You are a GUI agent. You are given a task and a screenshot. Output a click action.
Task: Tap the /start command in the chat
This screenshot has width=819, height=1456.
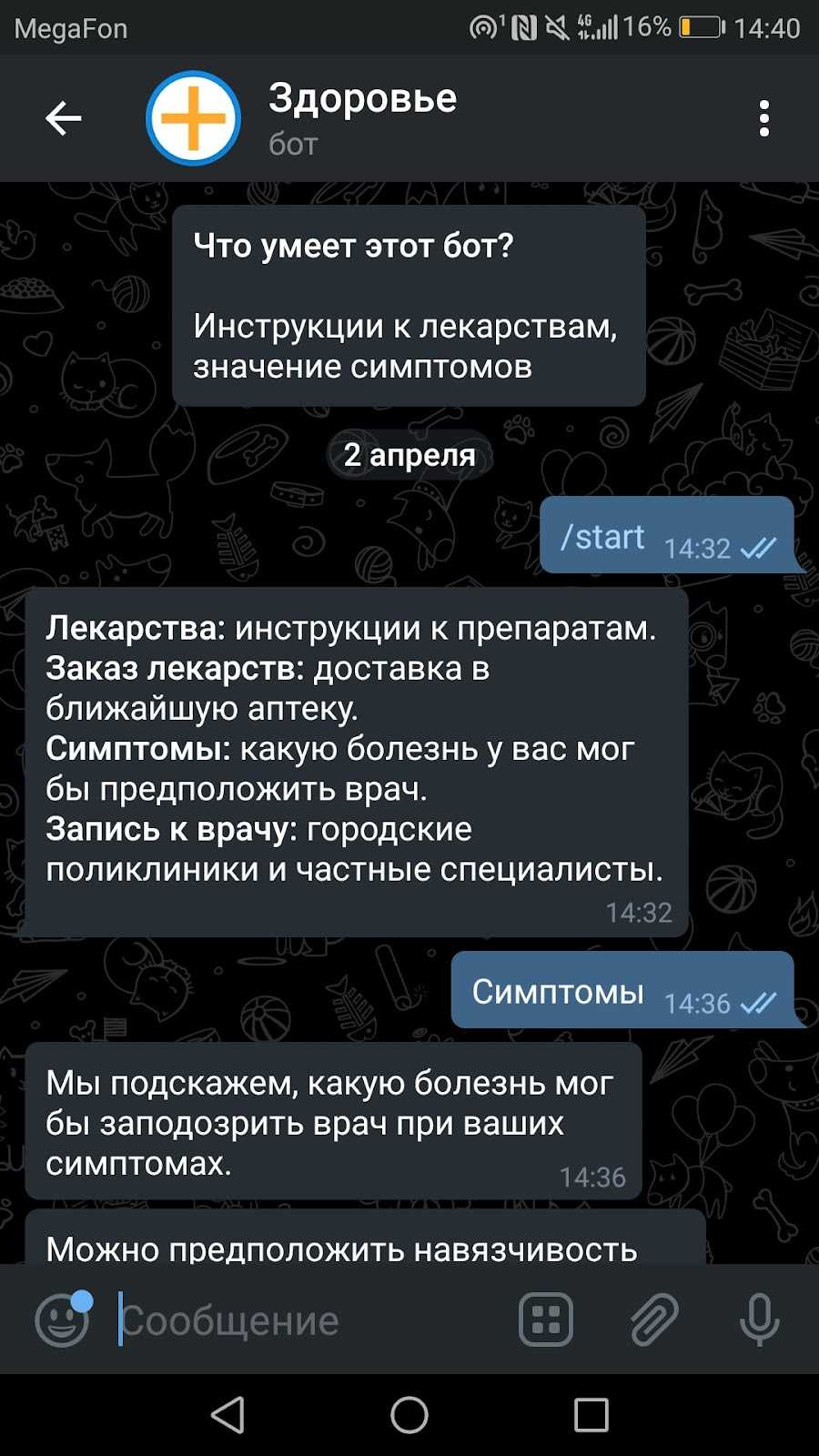[602, 537]
